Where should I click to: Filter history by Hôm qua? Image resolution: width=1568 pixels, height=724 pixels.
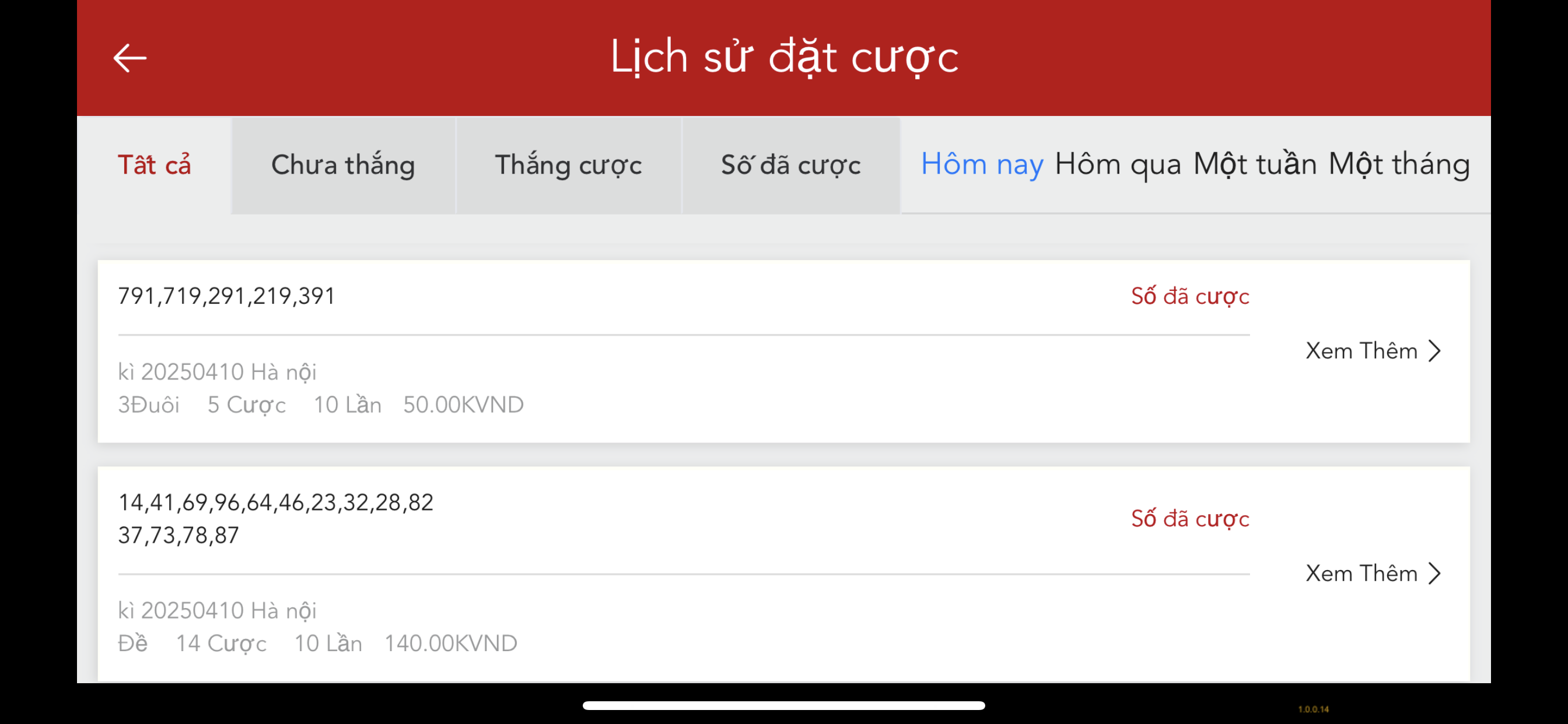point(1118,164)
